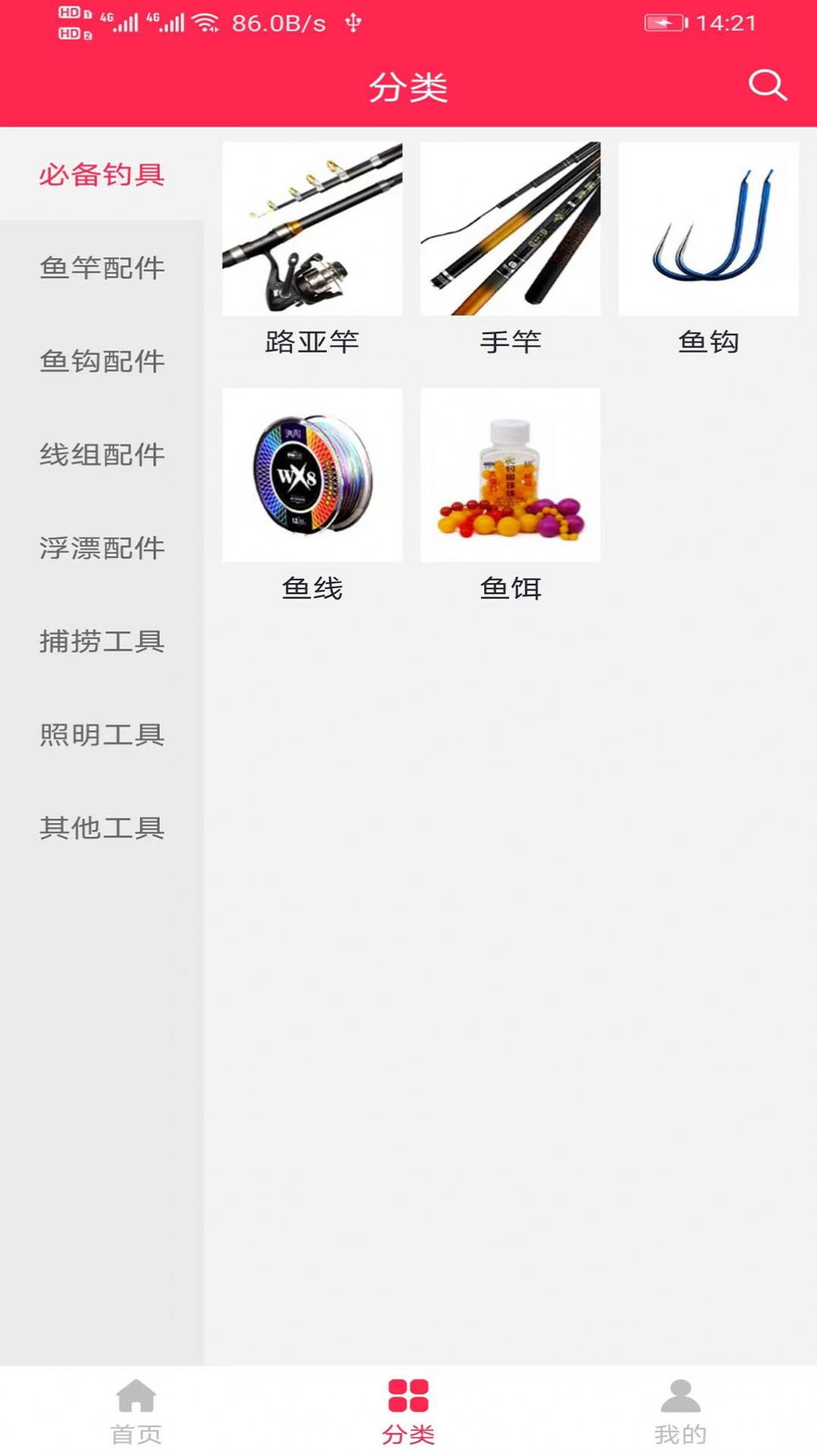Switch to the 浮漂配件 category

102,548
